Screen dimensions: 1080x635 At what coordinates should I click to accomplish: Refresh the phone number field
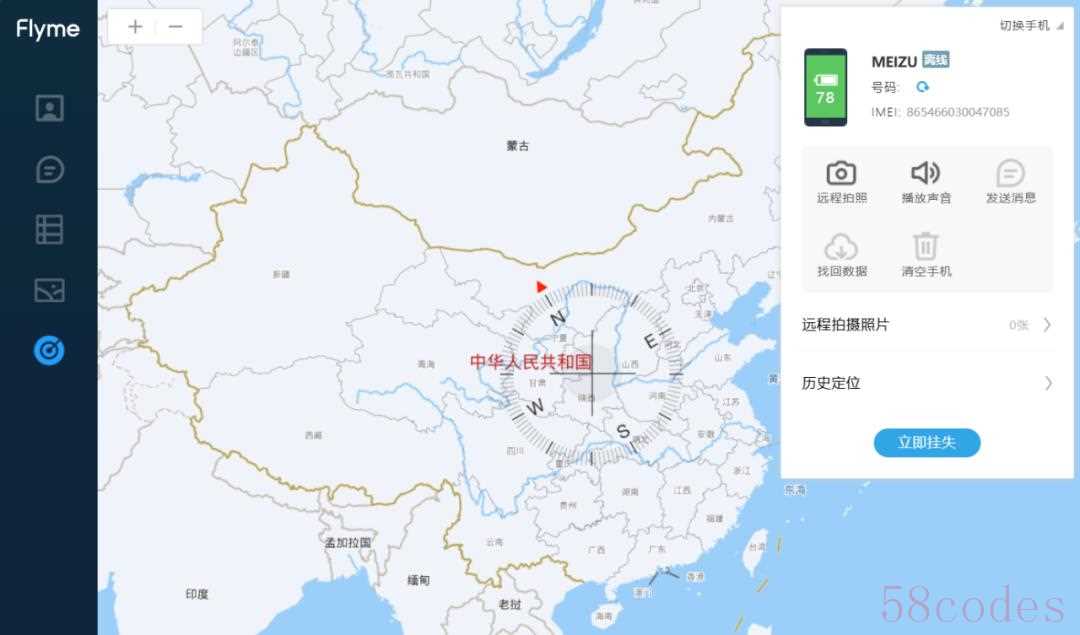[922, 87]
